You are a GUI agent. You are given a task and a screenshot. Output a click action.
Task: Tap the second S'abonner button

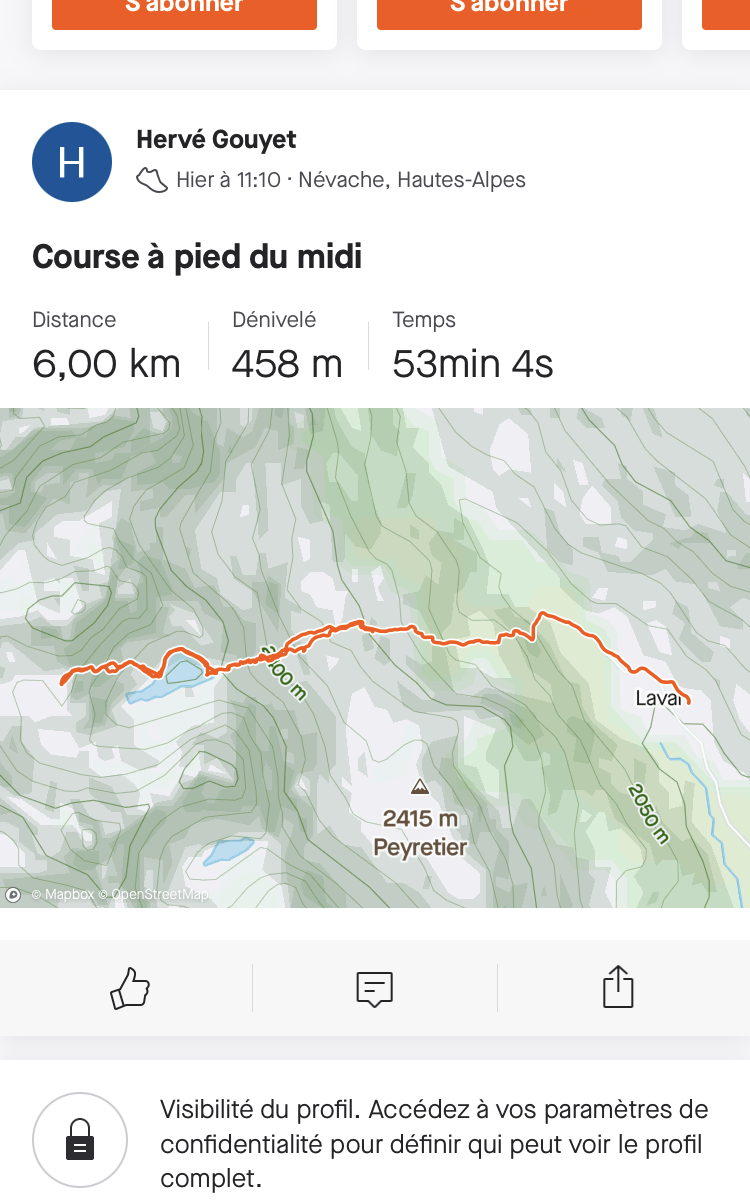click(509, 10)
